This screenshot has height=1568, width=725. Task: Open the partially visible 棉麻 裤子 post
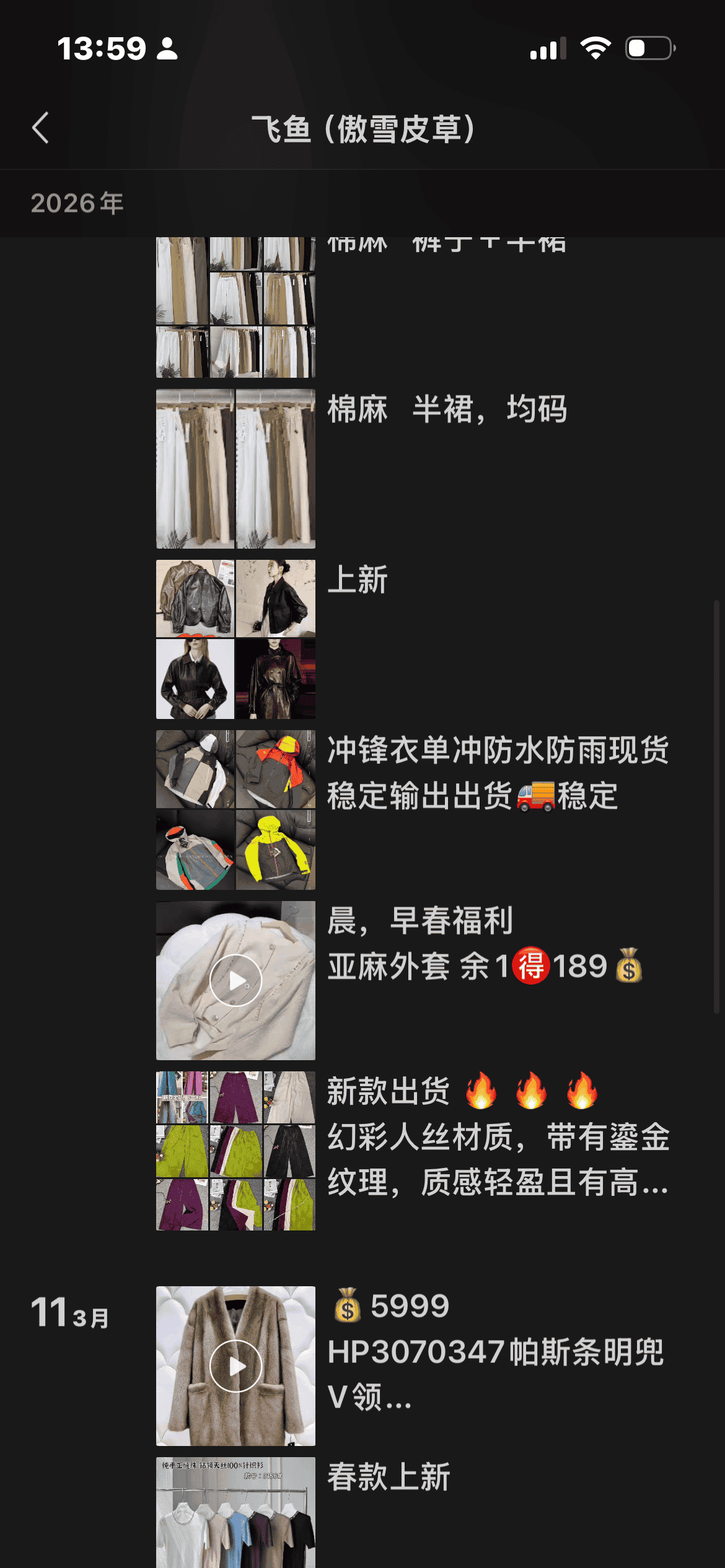pos(235,308)
